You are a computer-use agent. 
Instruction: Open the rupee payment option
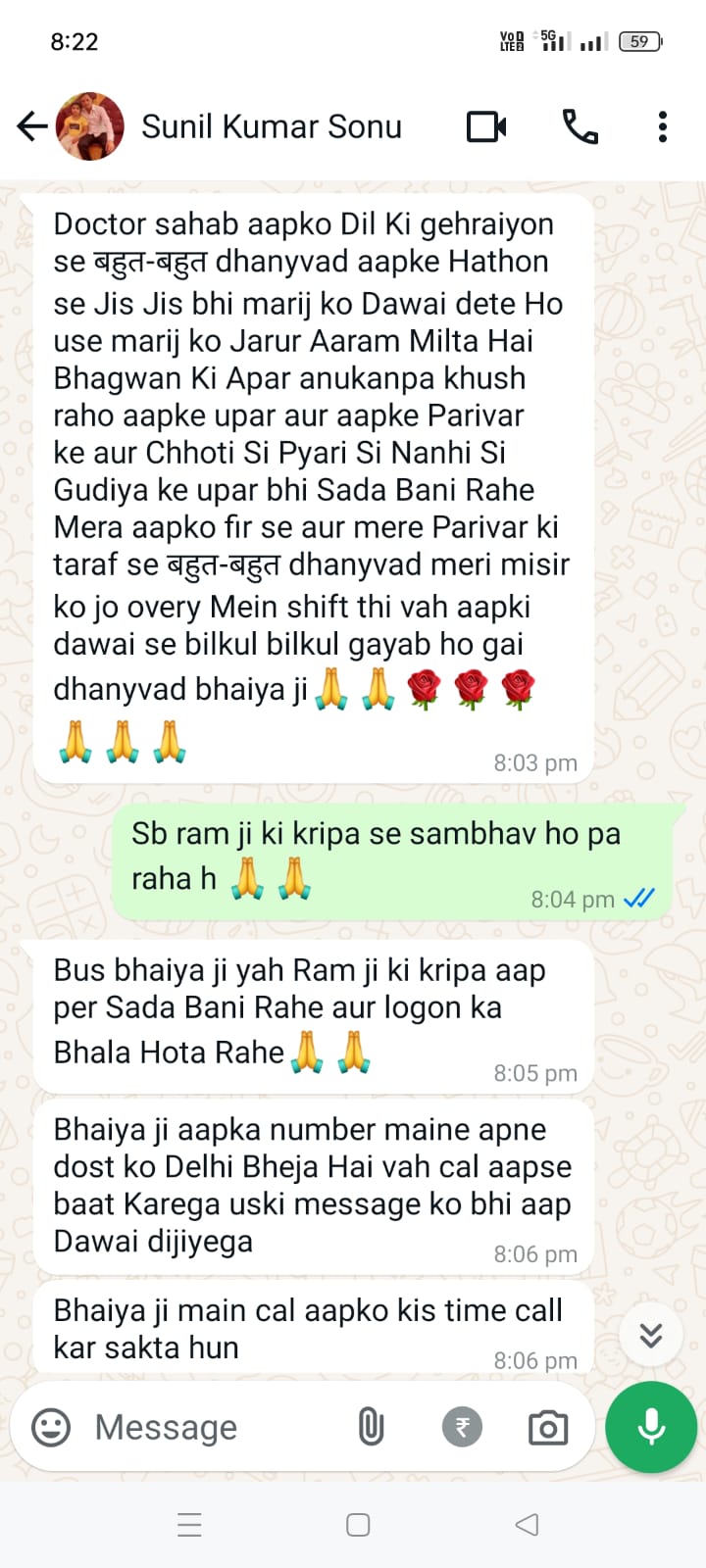coord(462,1427)
